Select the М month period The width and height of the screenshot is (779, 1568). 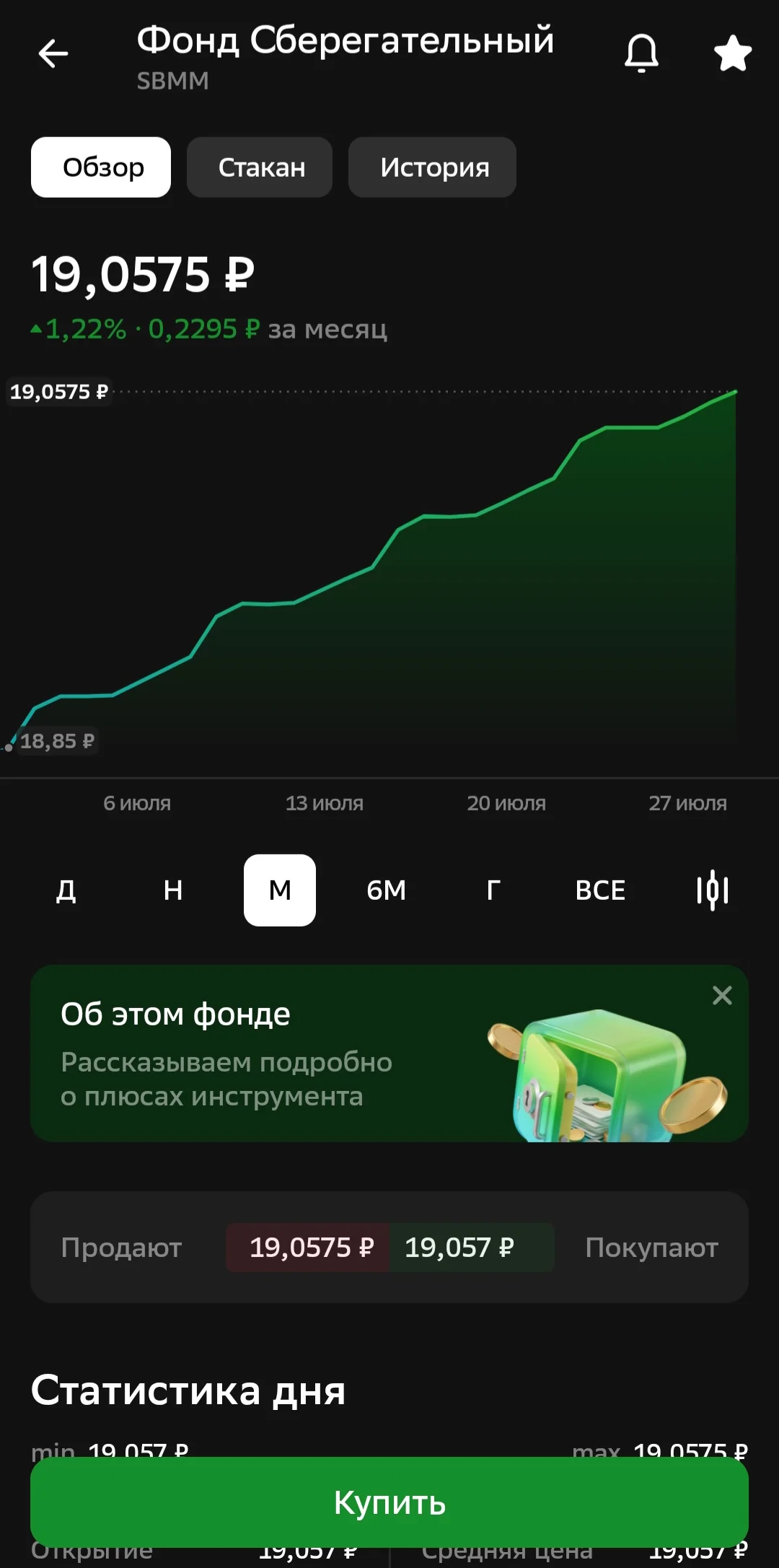280,890
